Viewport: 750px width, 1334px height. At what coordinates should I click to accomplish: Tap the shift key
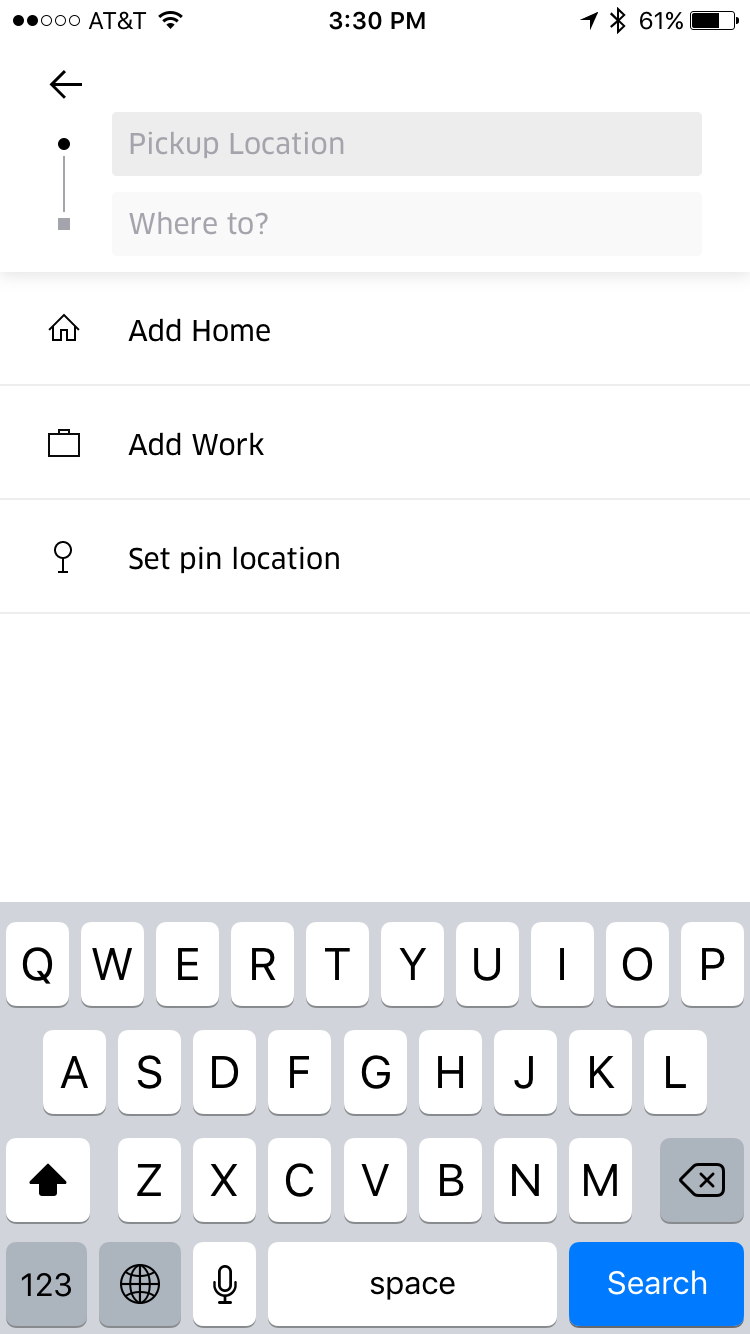tap(48, 1182)
